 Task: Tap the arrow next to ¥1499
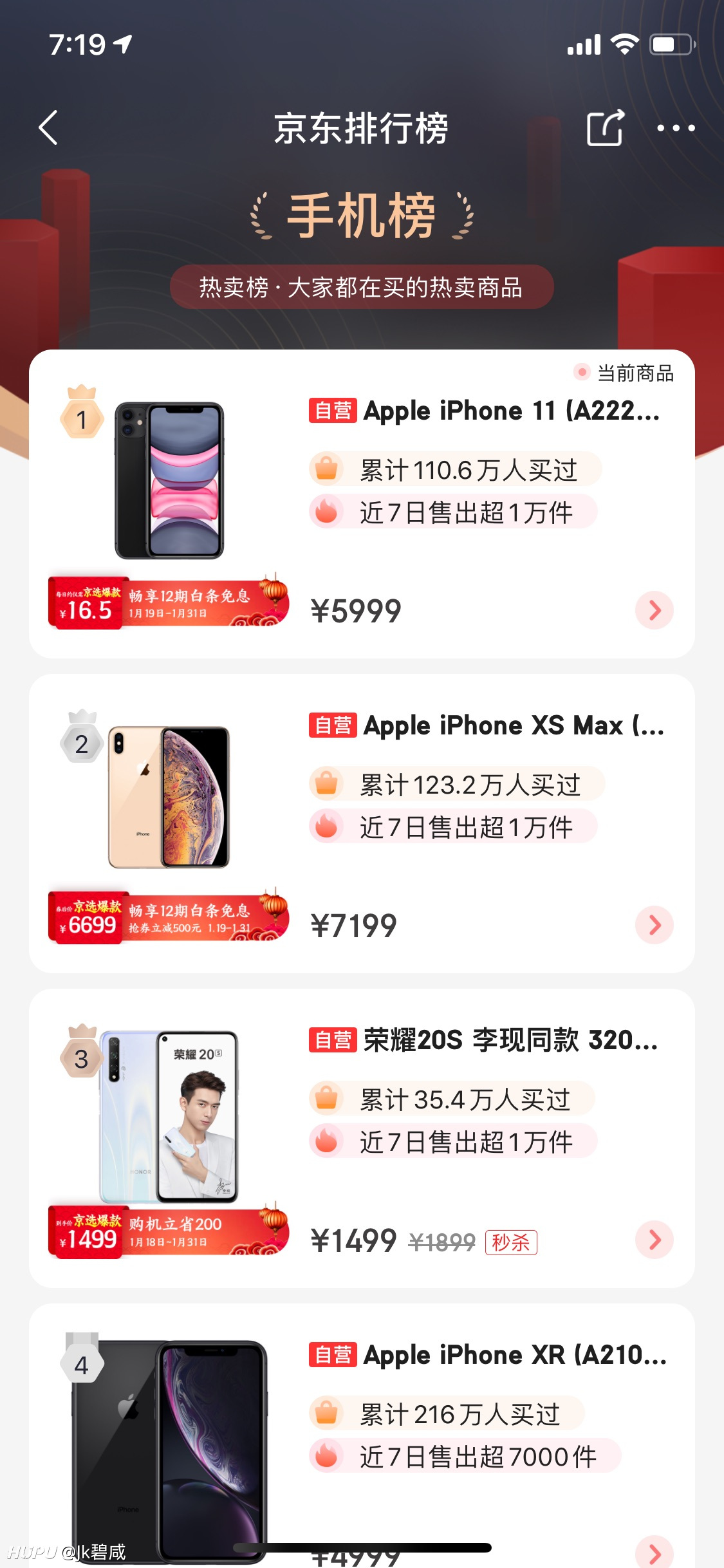point(654,1239)
